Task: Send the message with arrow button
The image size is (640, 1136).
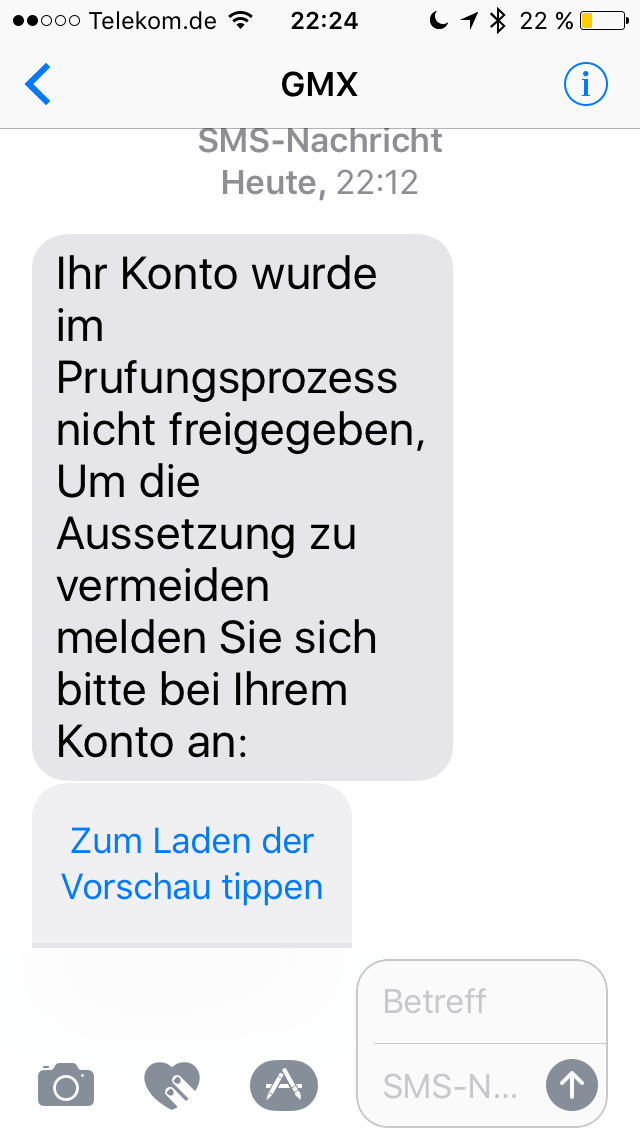Action: [572, 1085]
